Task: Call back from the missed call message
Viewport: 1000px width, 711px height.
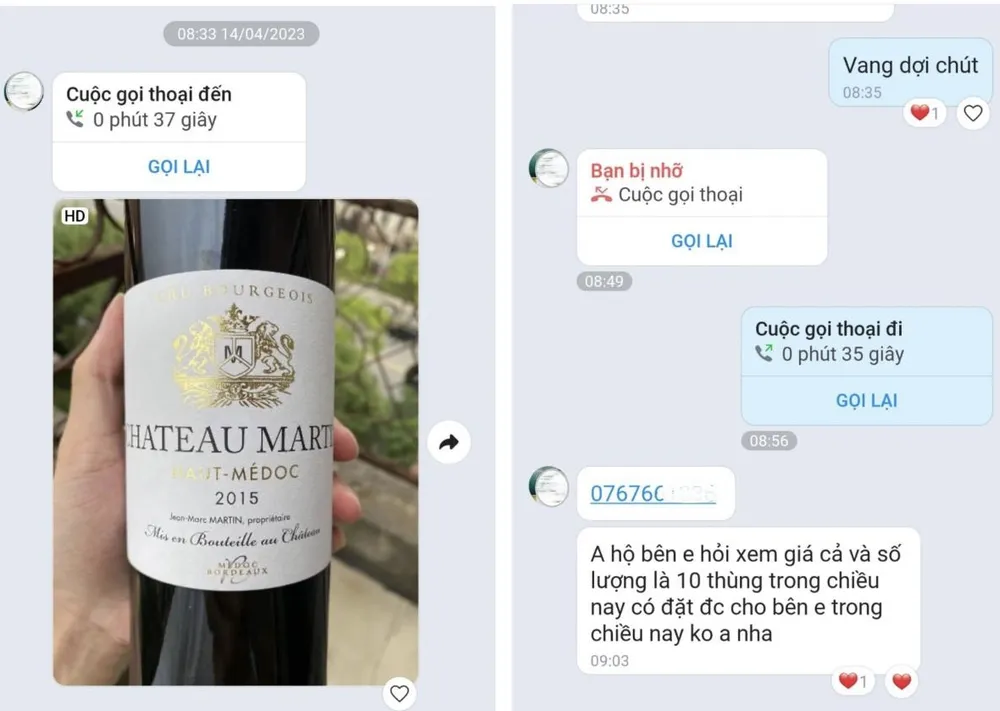Action: point(701,241)
